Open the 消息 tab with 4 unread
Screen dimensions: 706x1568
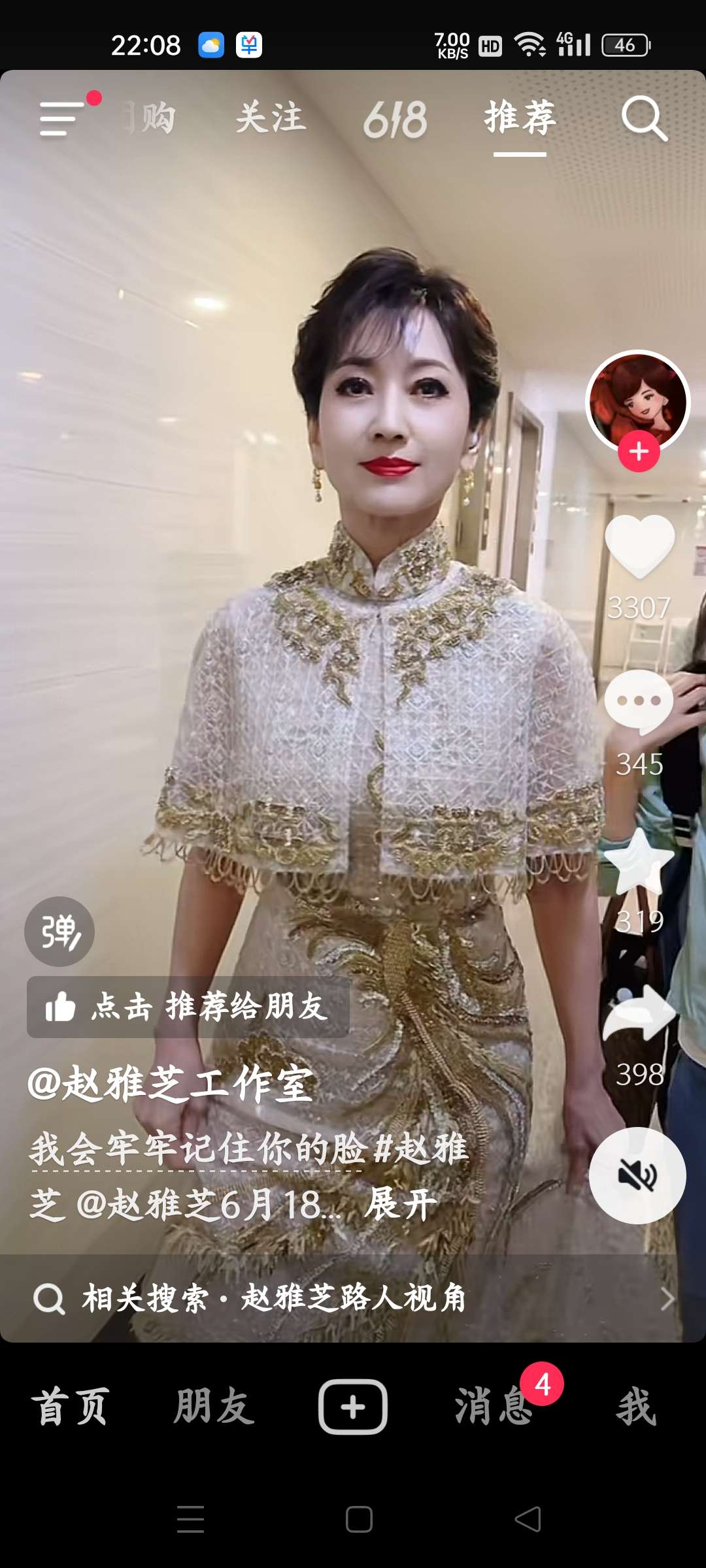tap(495, 1407)
